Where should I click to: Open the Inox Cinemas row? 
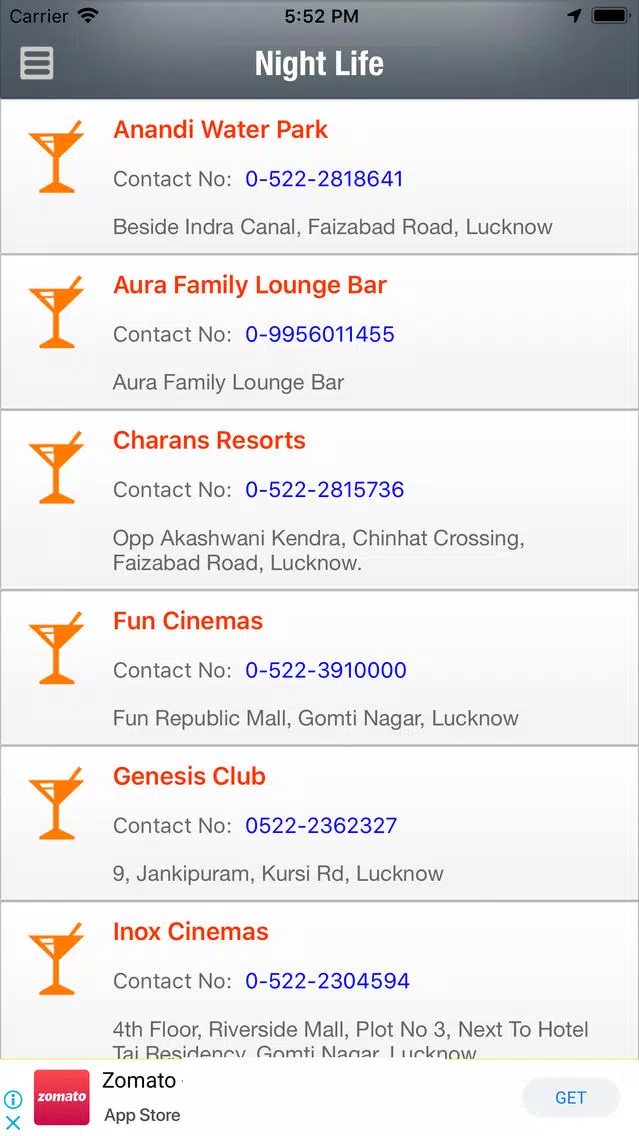[320, 980]
